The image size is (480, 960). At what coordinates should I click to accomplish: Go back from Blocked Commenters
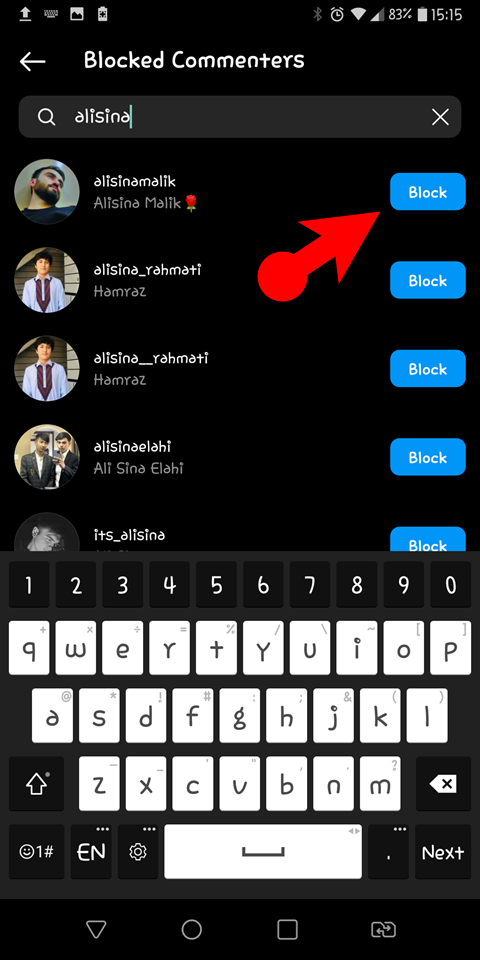(x=32, y=61)
